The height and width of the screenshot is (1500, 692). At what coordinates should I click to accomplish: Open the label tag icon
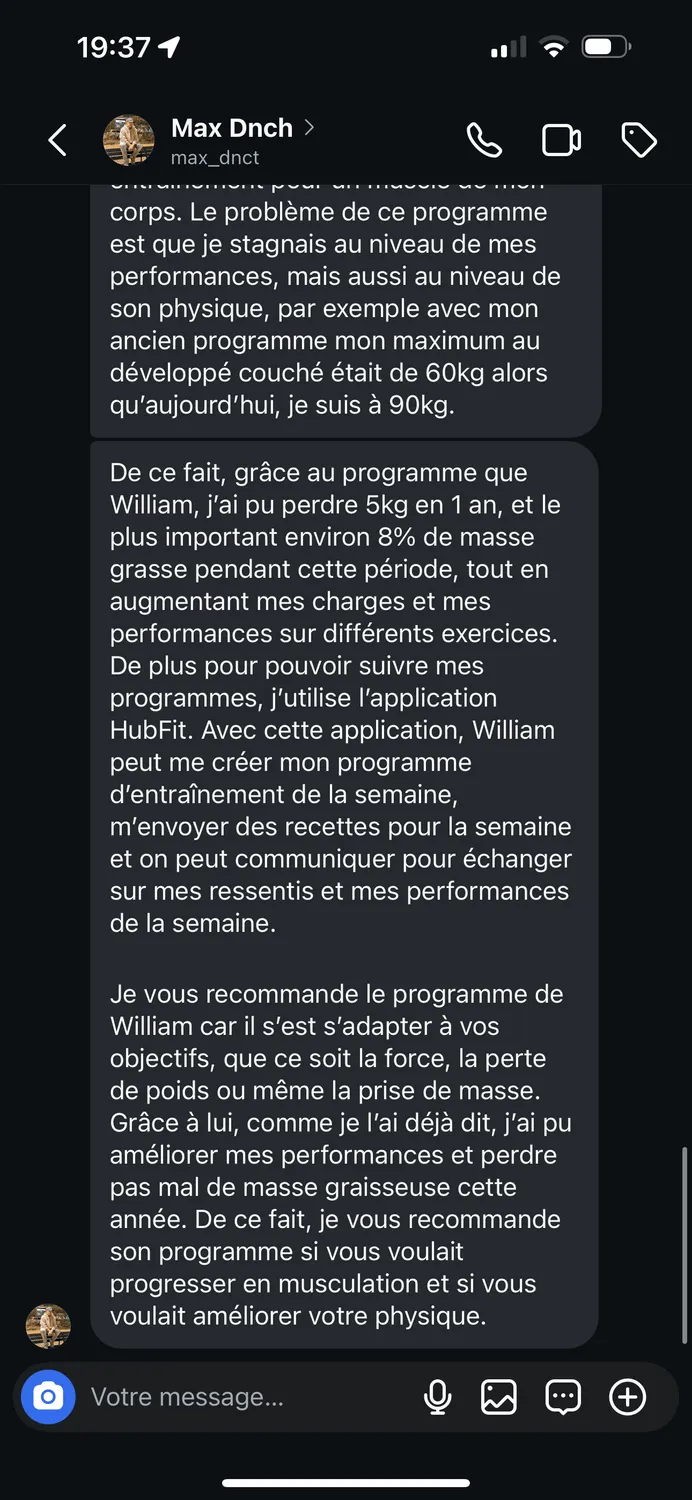pos(639,141)
